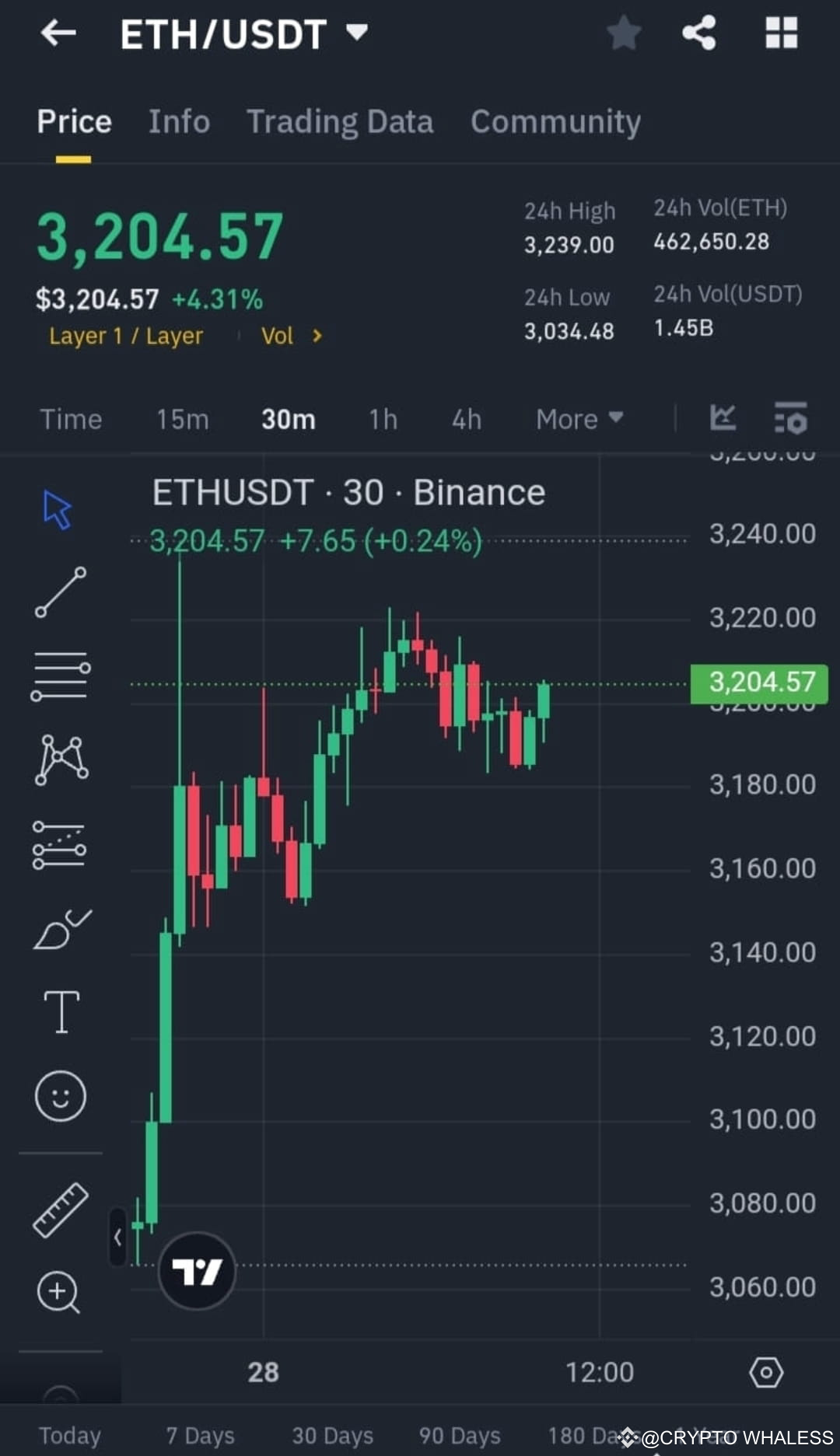Click the TradingView logo on the chart
This screenshot has width=840, height=1456.
tap(197, 1270)
